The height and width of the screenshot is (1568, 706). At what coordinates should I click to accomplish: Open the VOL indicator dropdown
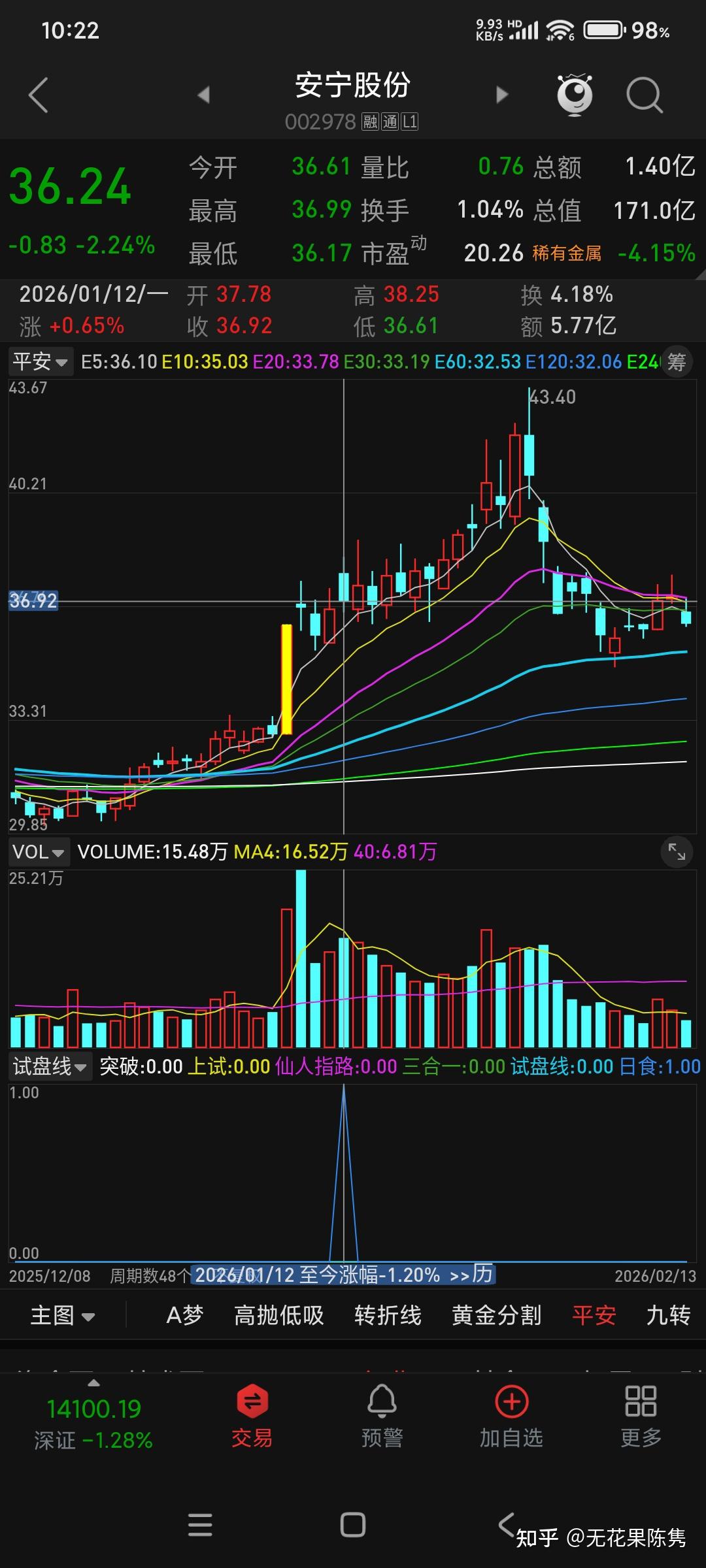(x=39, y=852)
